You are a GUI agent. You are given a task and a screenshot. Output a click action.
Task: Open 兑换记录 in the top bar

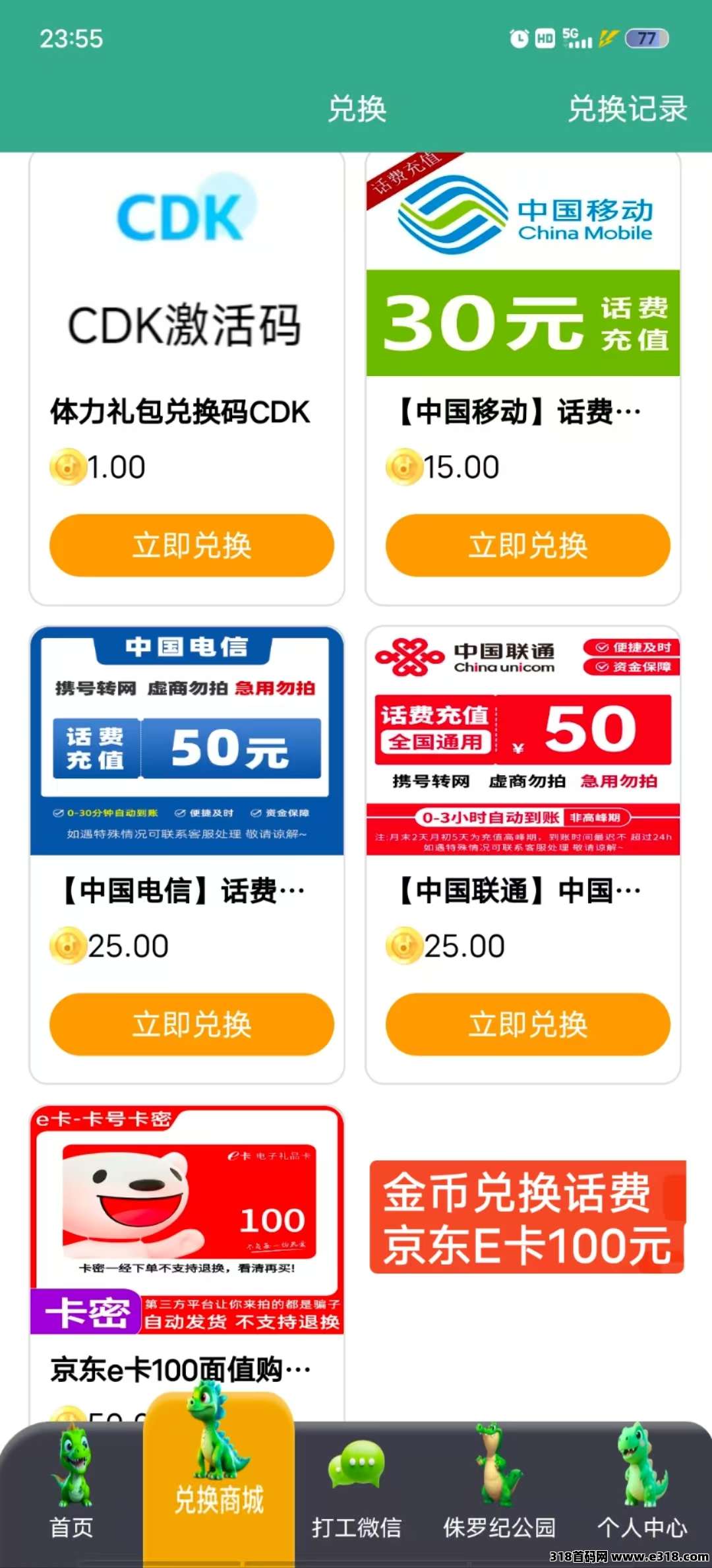[626, 111]
